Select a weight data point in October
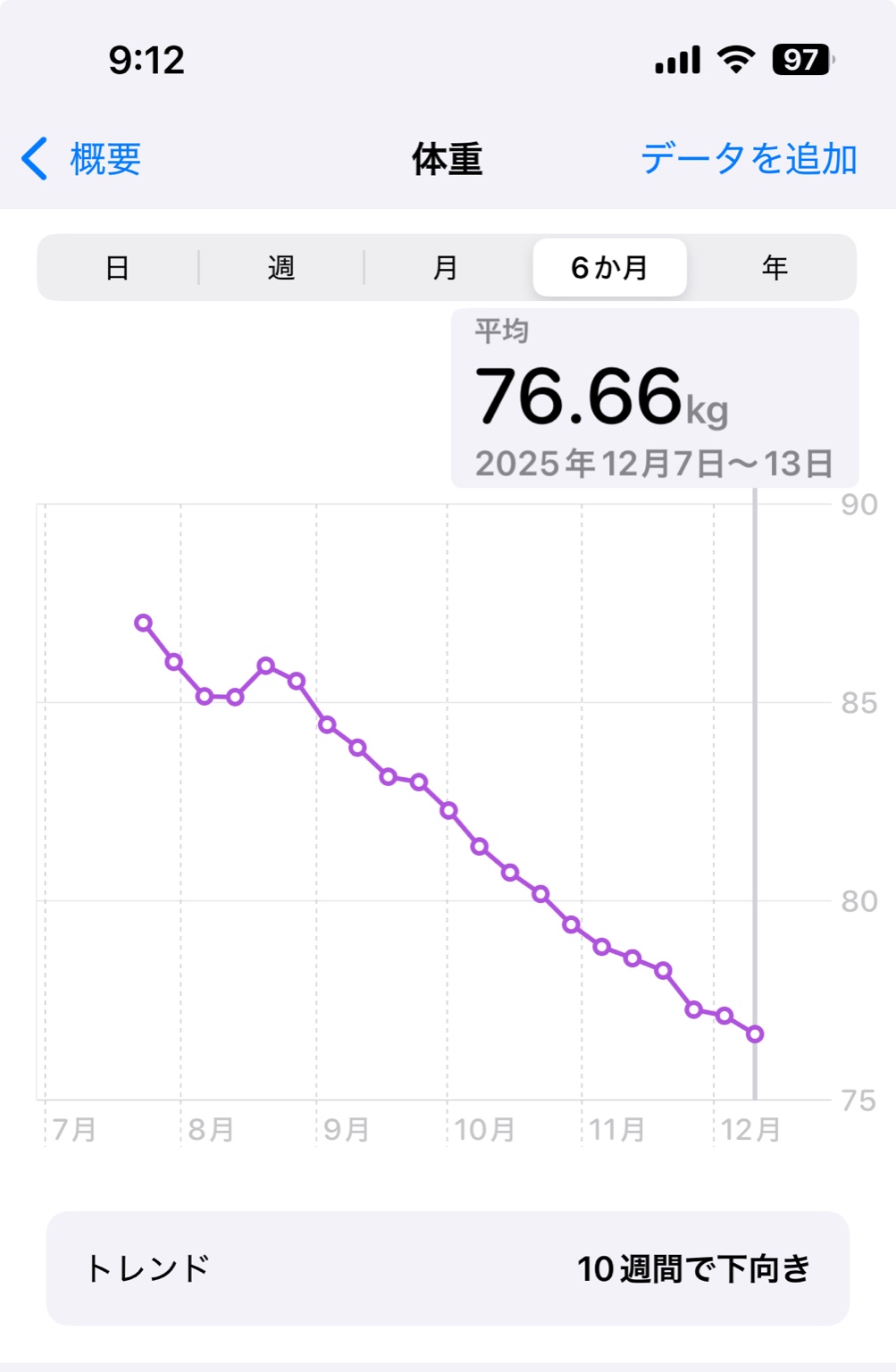Image resolution: width=896 pixels, height=1372 pixels. point(481,846)
